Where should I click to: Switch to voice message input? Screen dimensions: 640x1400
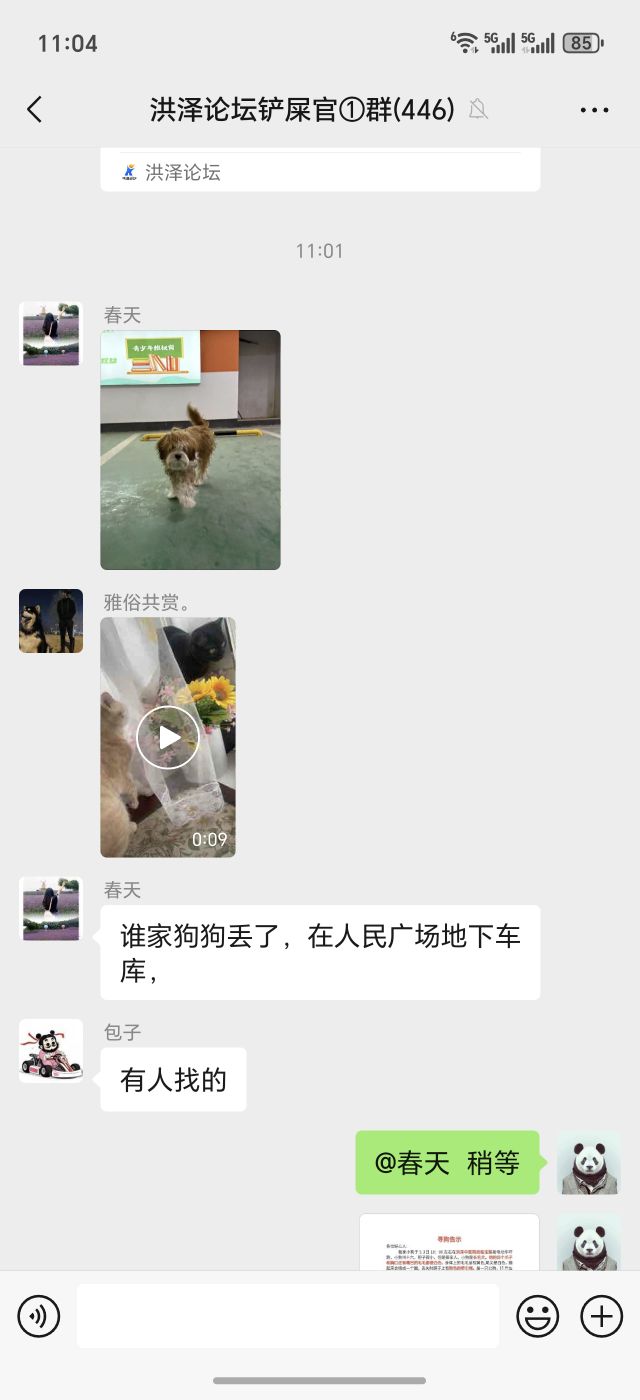(x=39, y=1316)
